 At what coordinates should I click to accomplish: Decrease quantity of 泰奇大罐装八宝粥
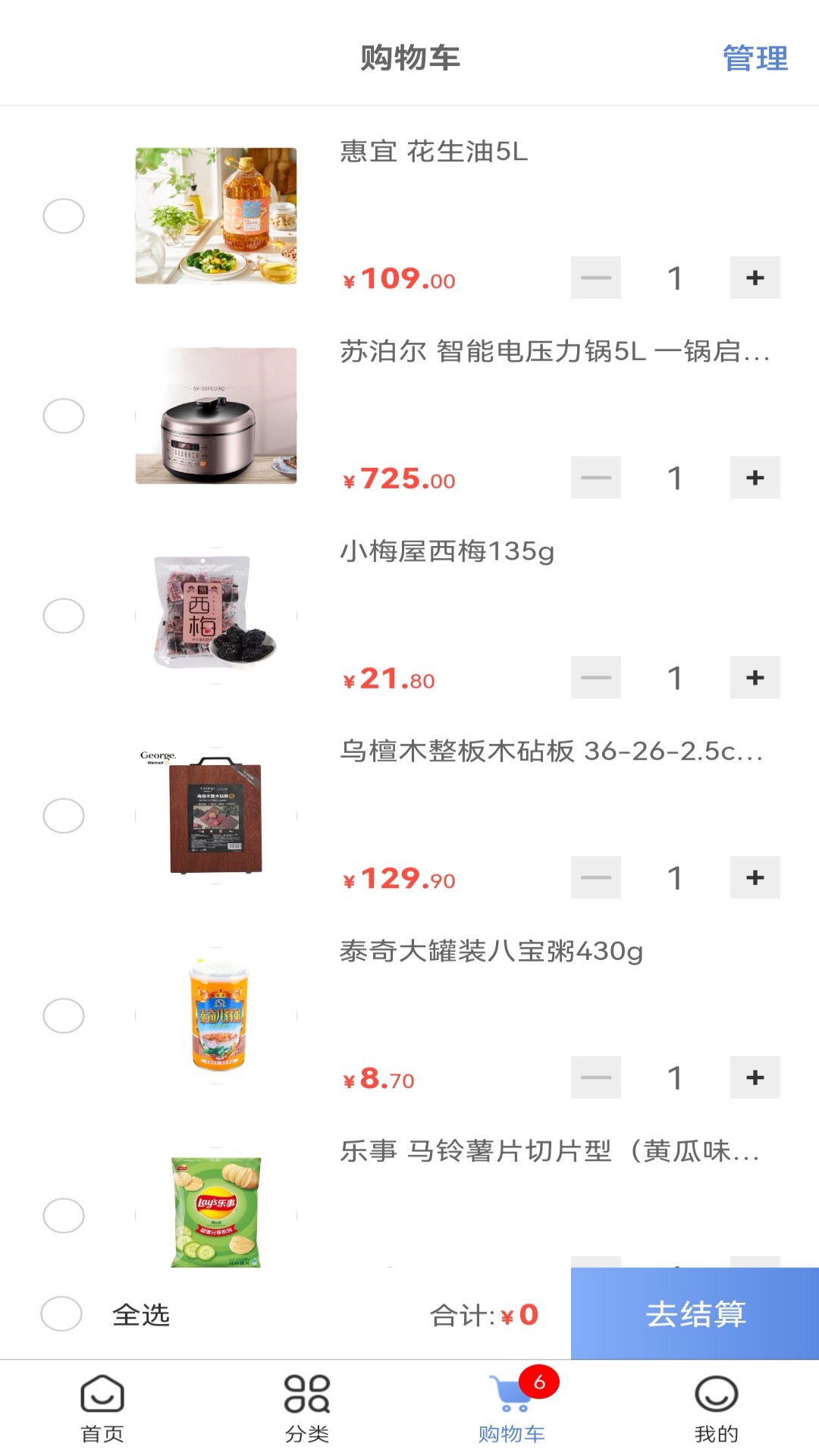click(x=596, y=1077)
